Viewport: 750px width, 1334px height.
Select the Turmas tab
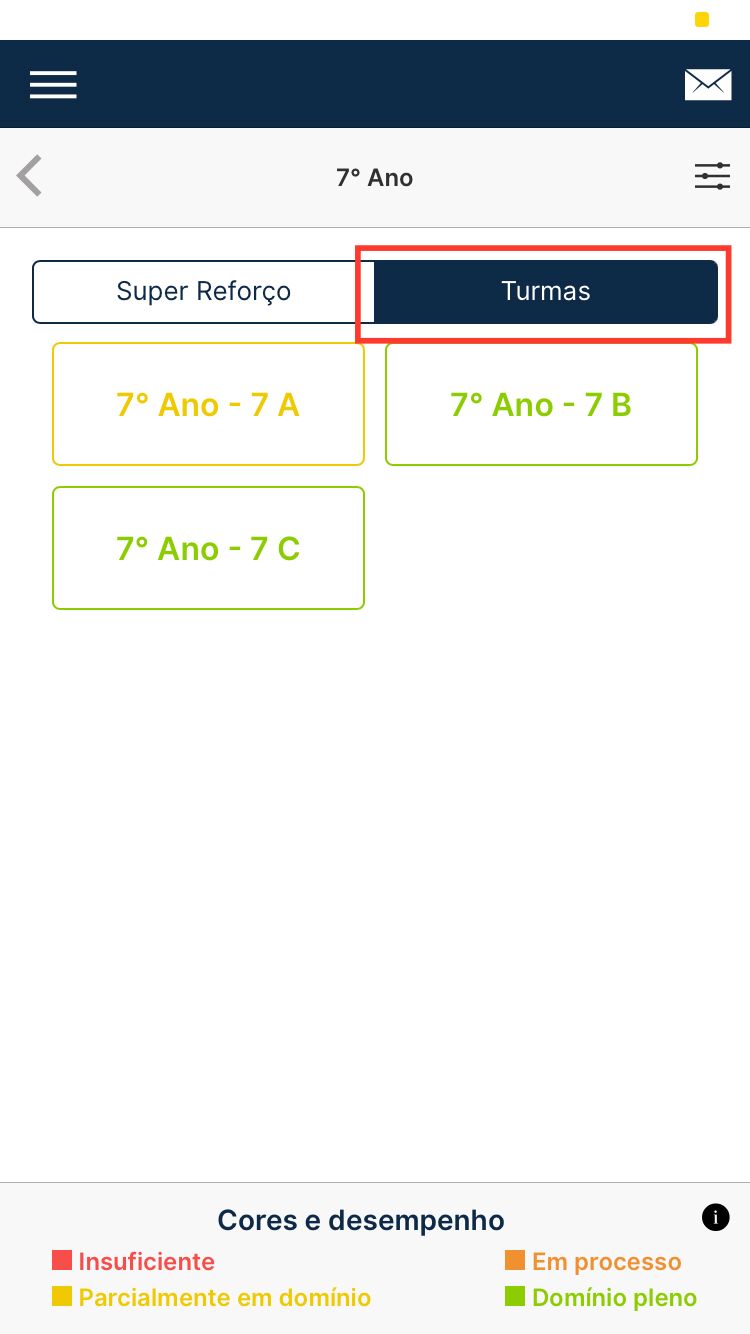pos(546,291)
